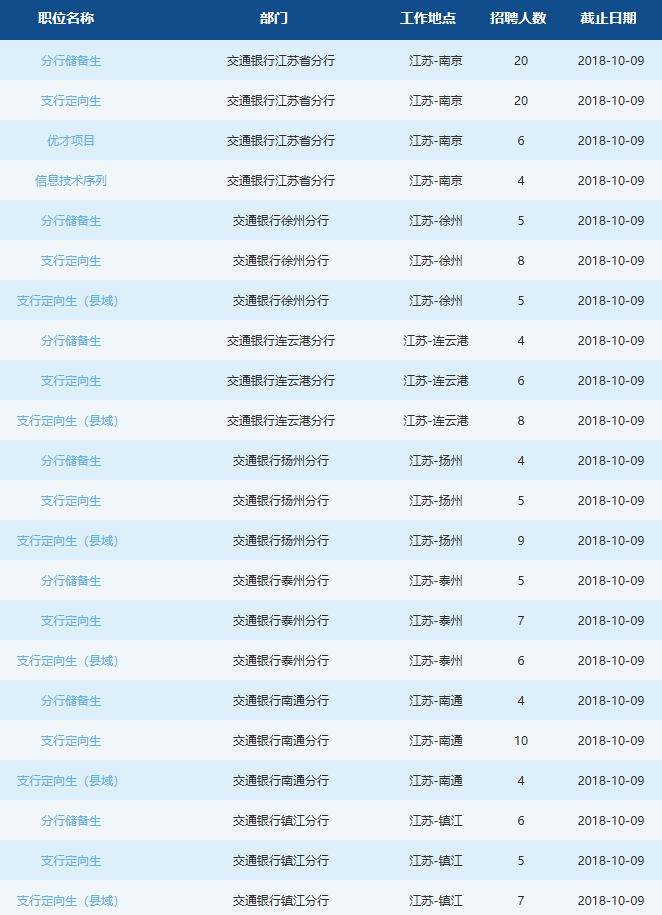
Task: Select 支行定向生(县域) at 交通银行连云港分行
Action: (x=67, y=421)
